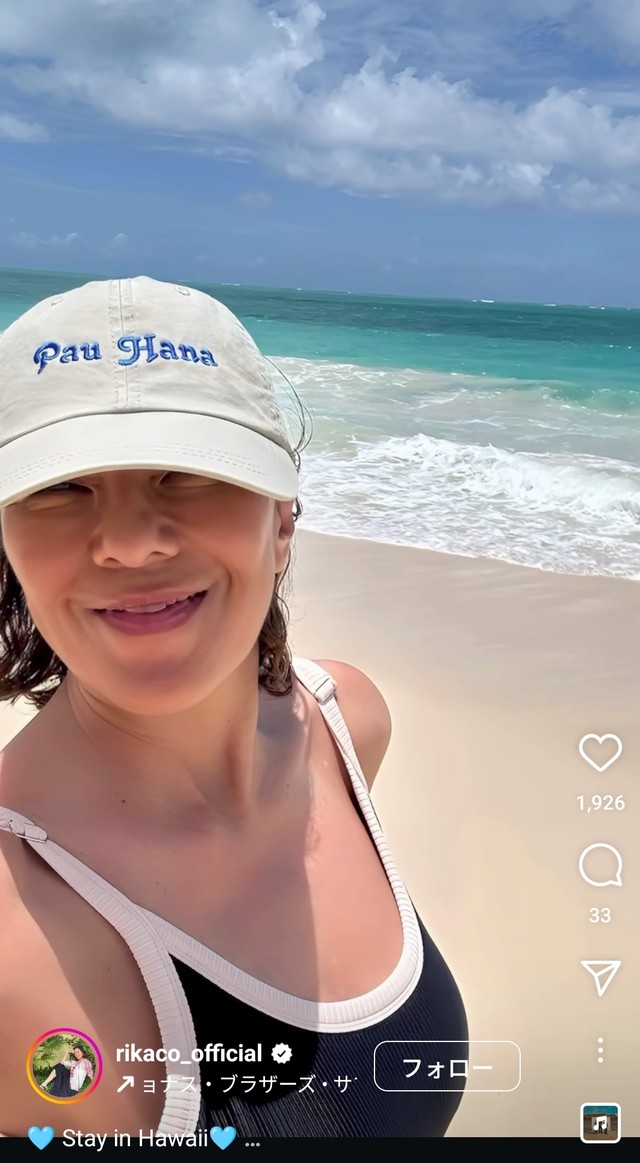Tap the music audio thumbnail

(x=600, y=1122)
